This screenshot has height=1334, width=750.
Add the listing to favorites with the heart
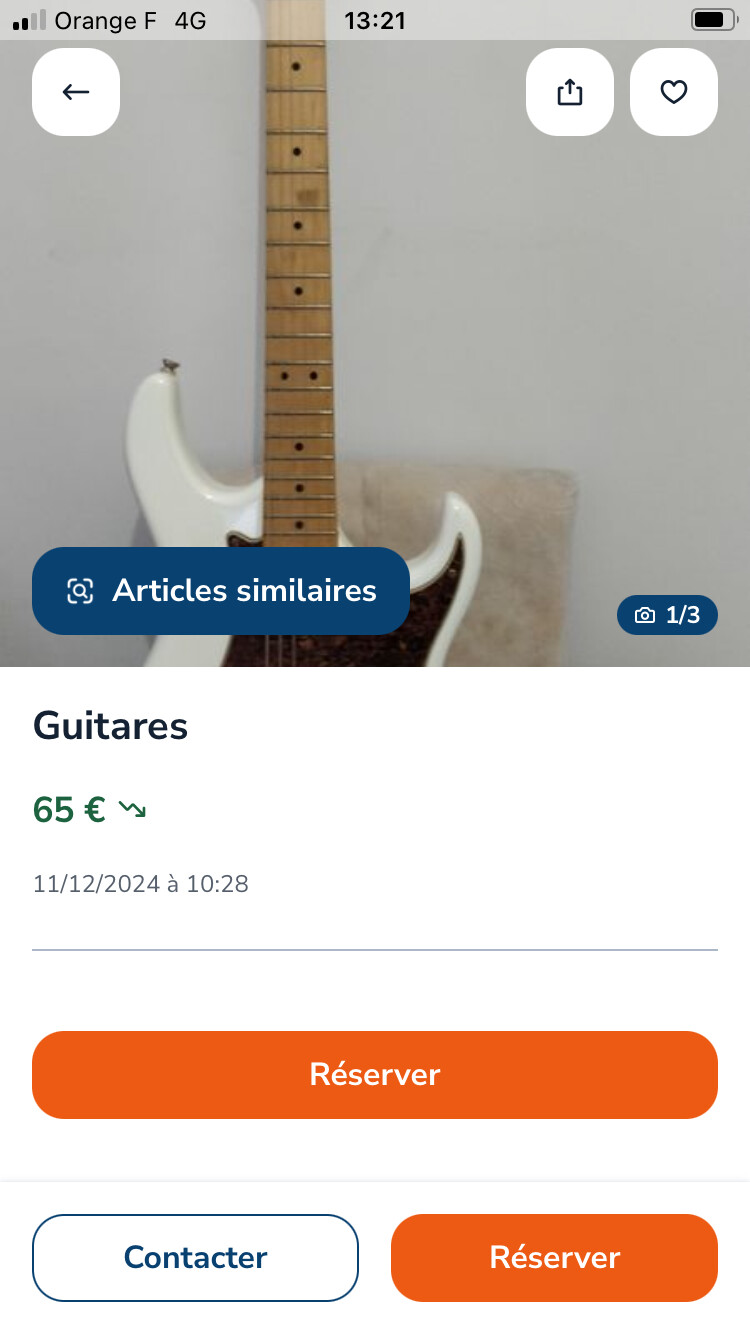pyautogui.click(x=674, y=92)
